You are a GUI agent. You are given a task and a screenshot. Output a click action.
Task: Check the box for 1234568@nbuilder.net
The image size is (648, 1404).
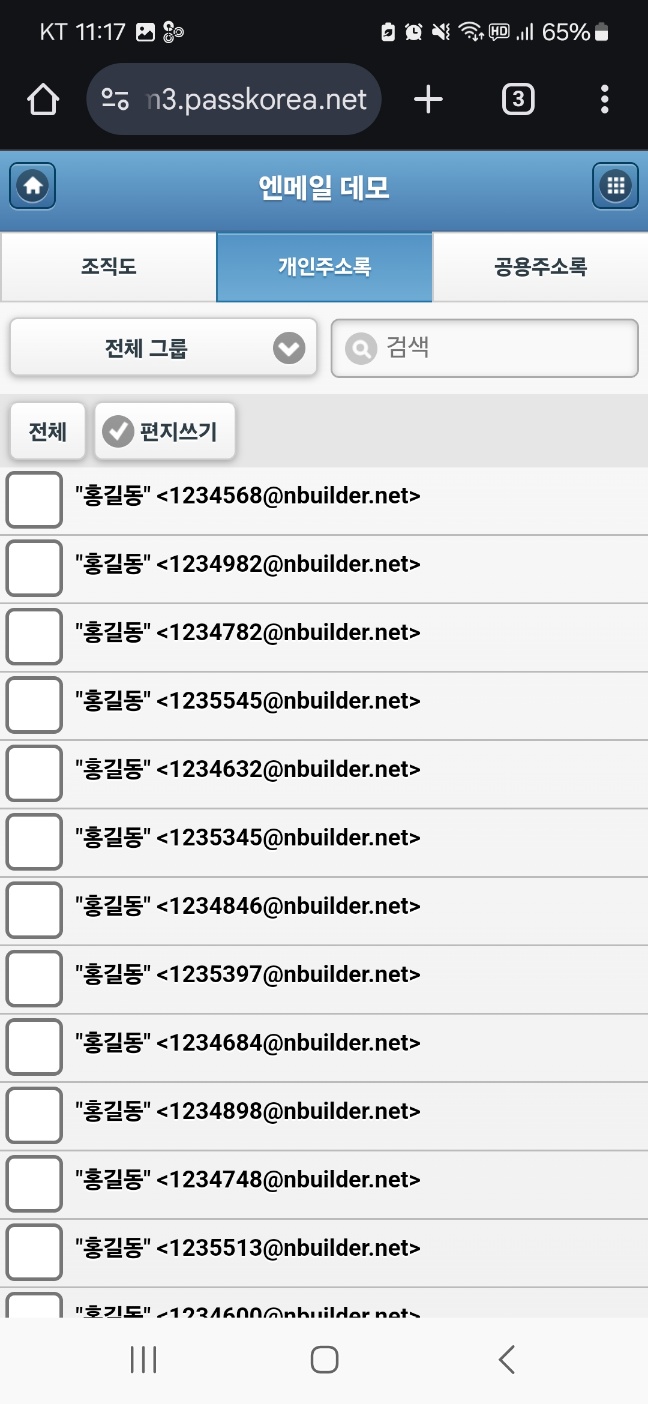pyautogui.click(x=34, y=500)
